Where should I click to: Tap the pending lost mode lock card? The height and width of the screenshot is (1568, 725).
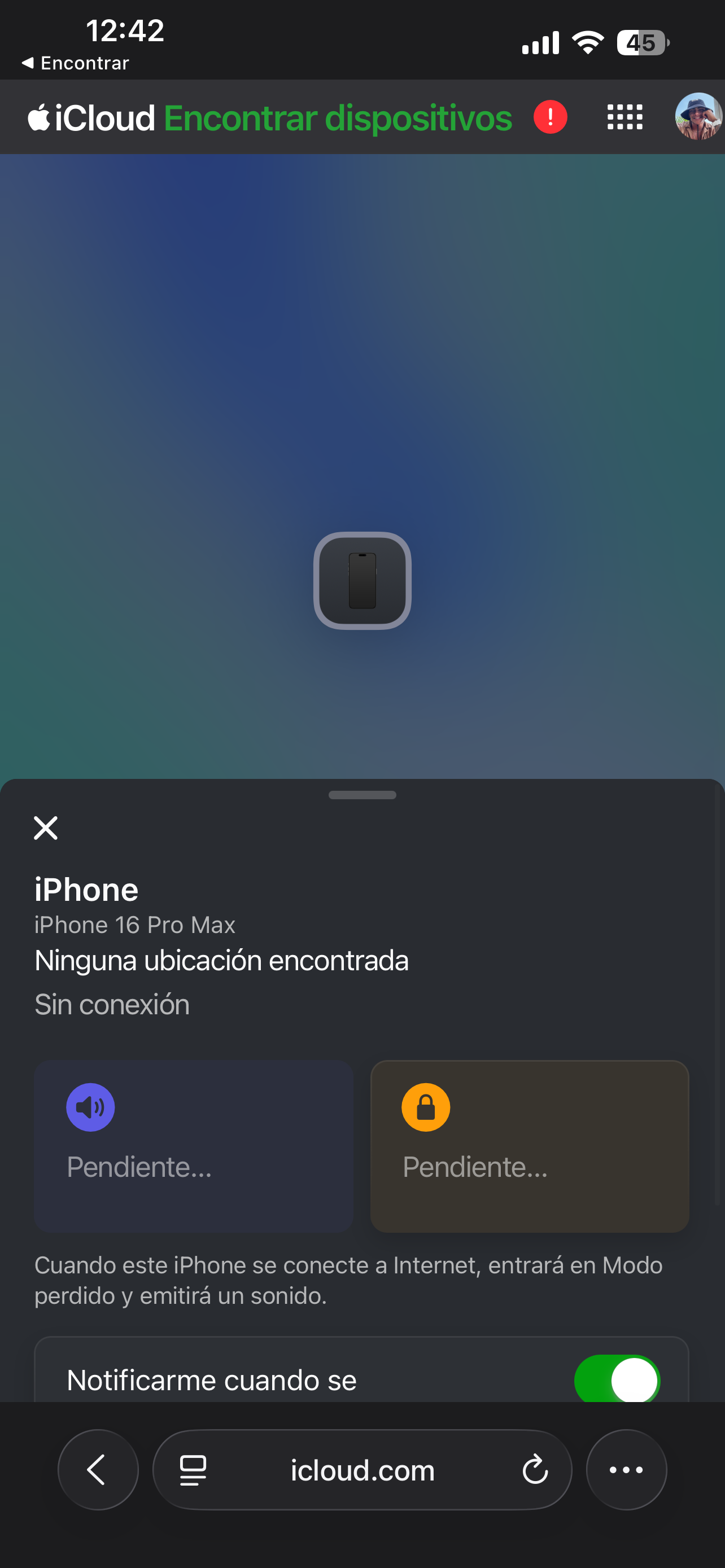point(530,1146)
